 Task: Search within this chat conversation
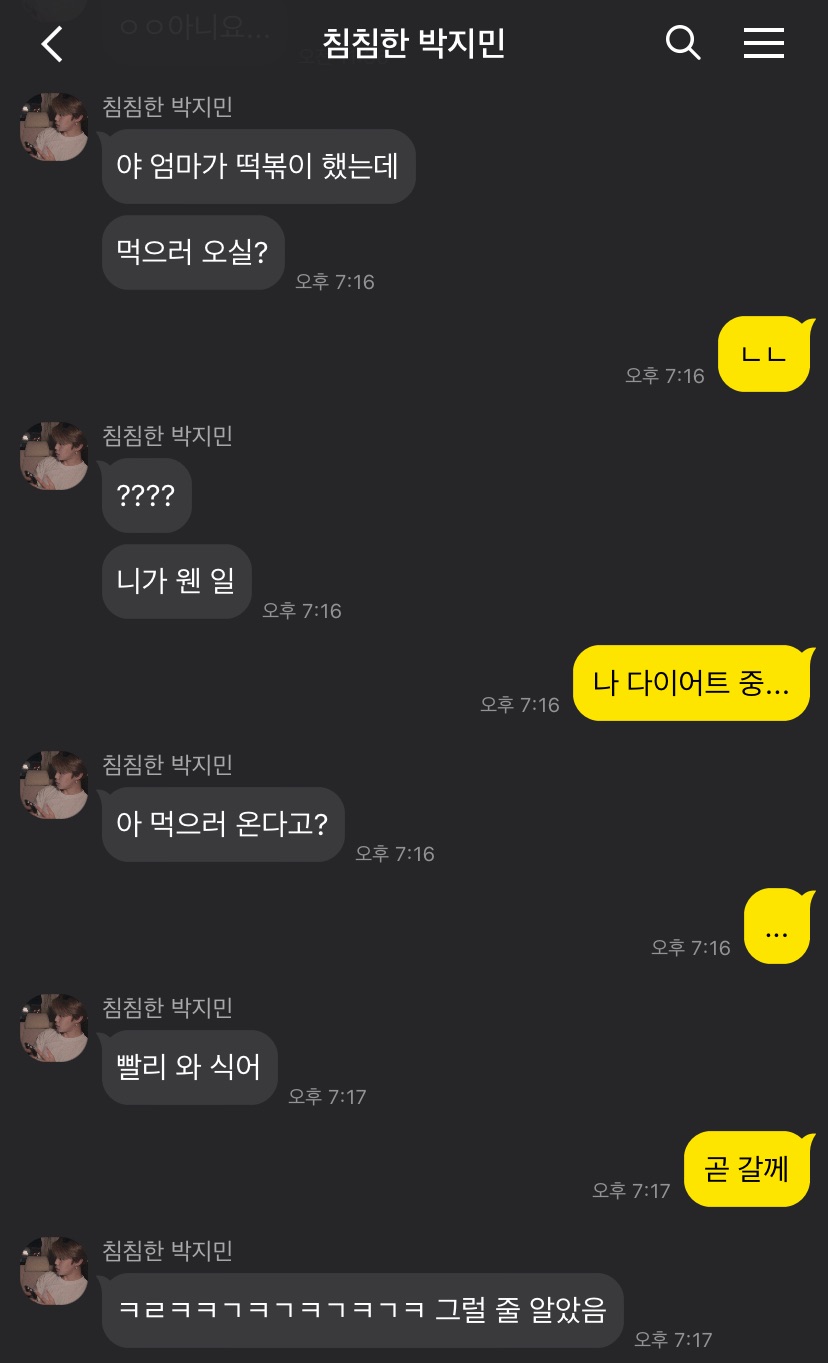coord(683,43)
